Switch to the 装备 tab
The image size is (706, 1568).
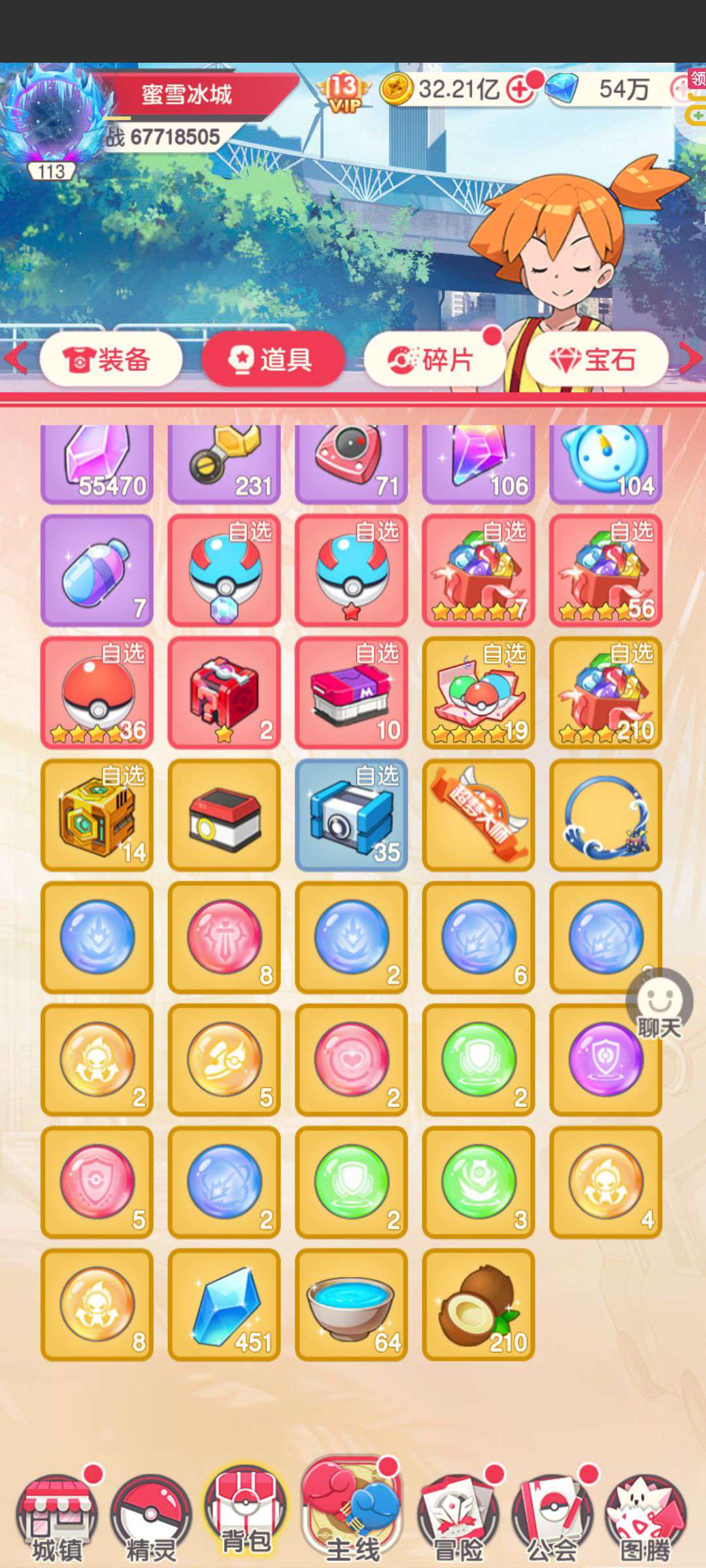(x=110, y=359)
